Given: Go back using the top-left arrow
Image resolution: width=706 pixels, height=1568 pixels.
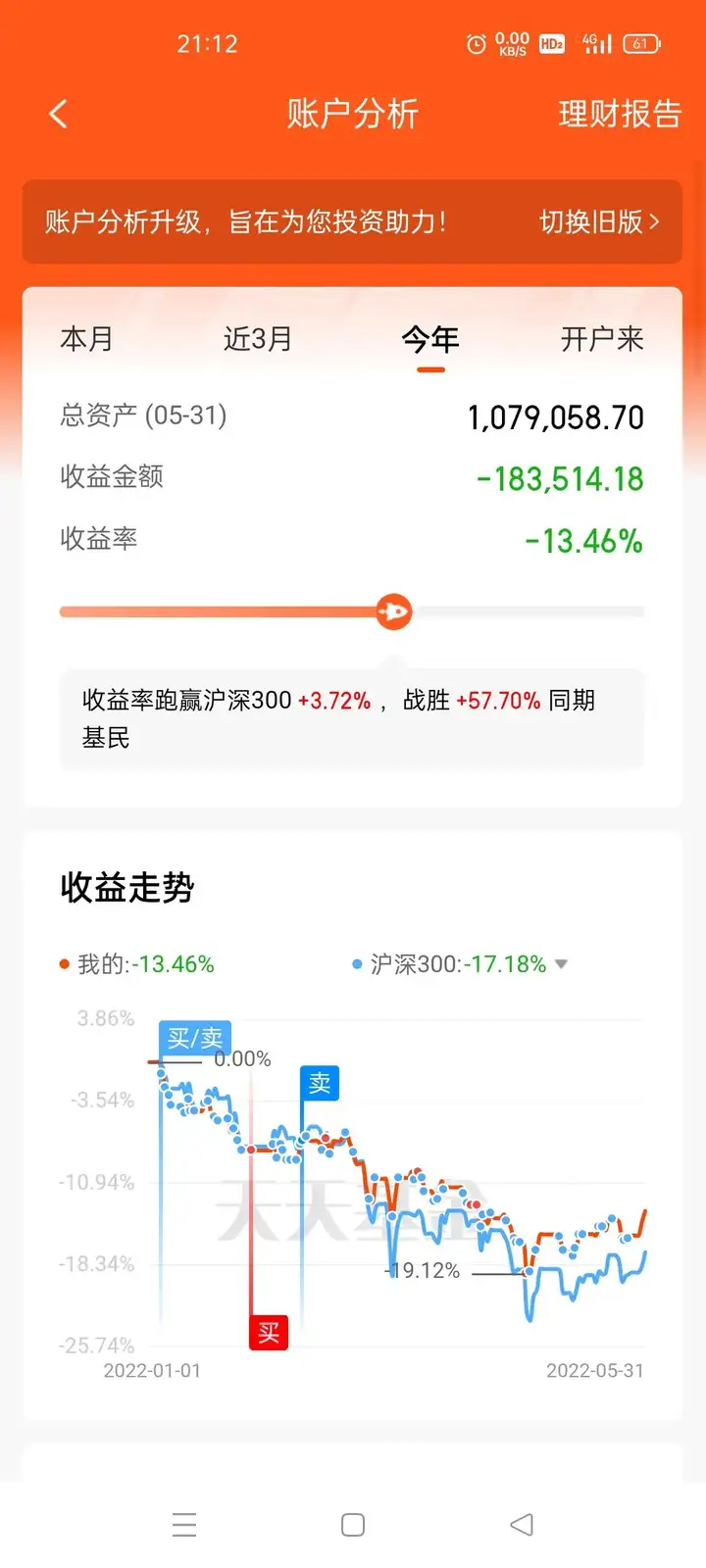Looking at the screenshot, I should point(59,115).
